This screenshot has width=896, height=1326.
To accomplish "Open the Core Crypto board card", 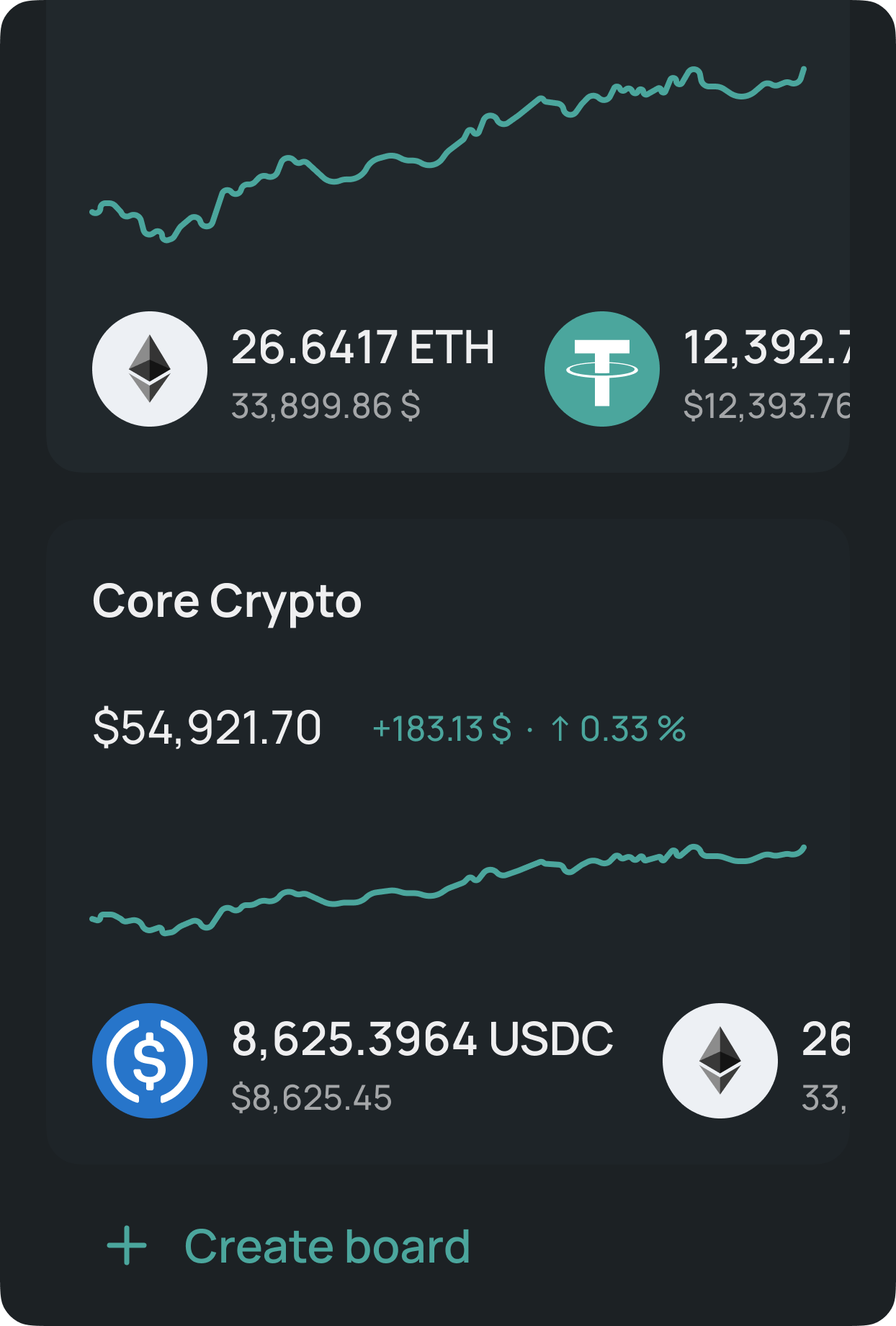I will tap(227, 602).
